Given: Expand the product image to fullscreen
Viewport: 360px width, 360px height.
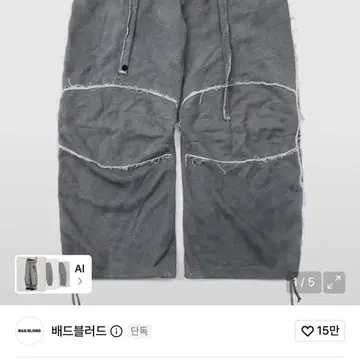Looking at the screenshot, I should coord(334,283).
